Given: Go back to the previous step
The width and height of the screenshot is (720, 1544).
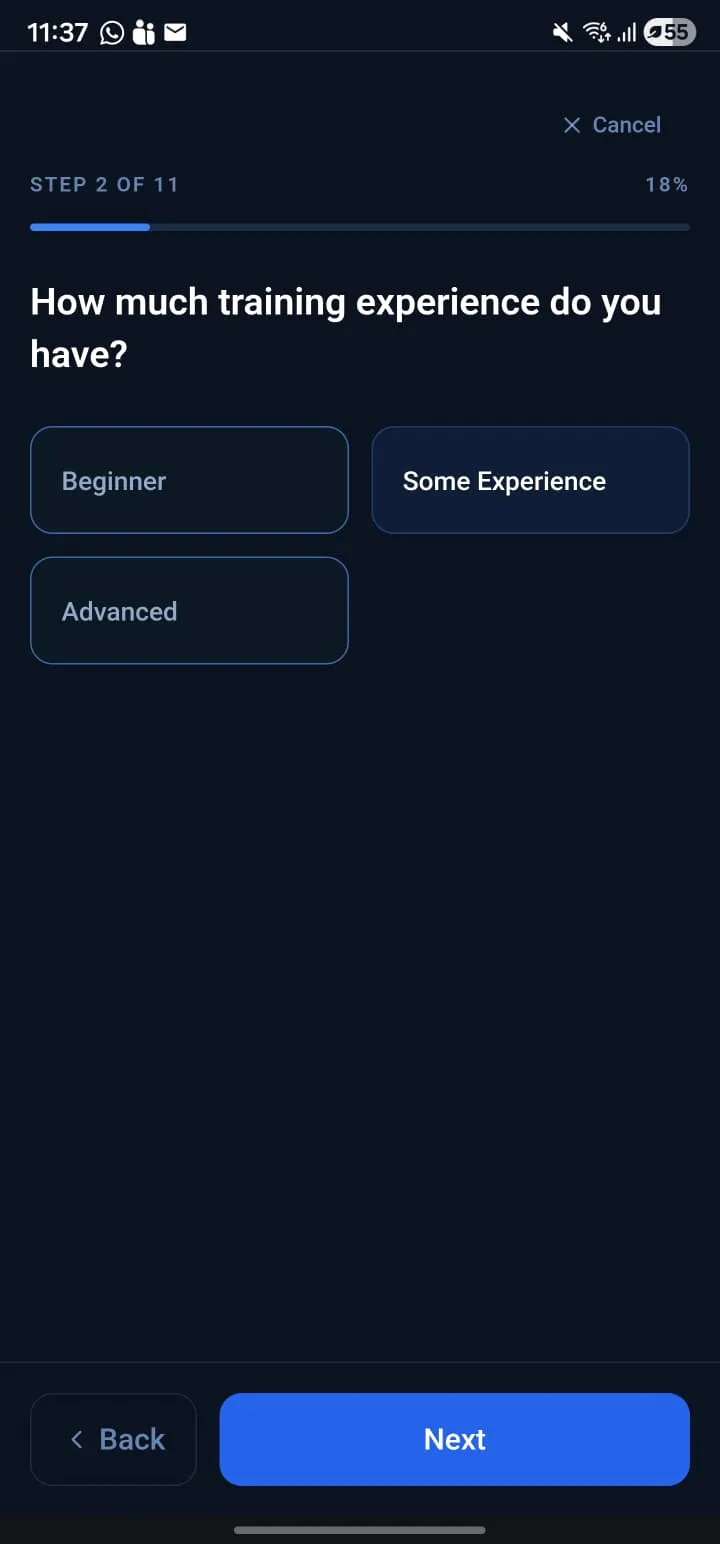Looking at the screenshot, I should [114, 1439].
